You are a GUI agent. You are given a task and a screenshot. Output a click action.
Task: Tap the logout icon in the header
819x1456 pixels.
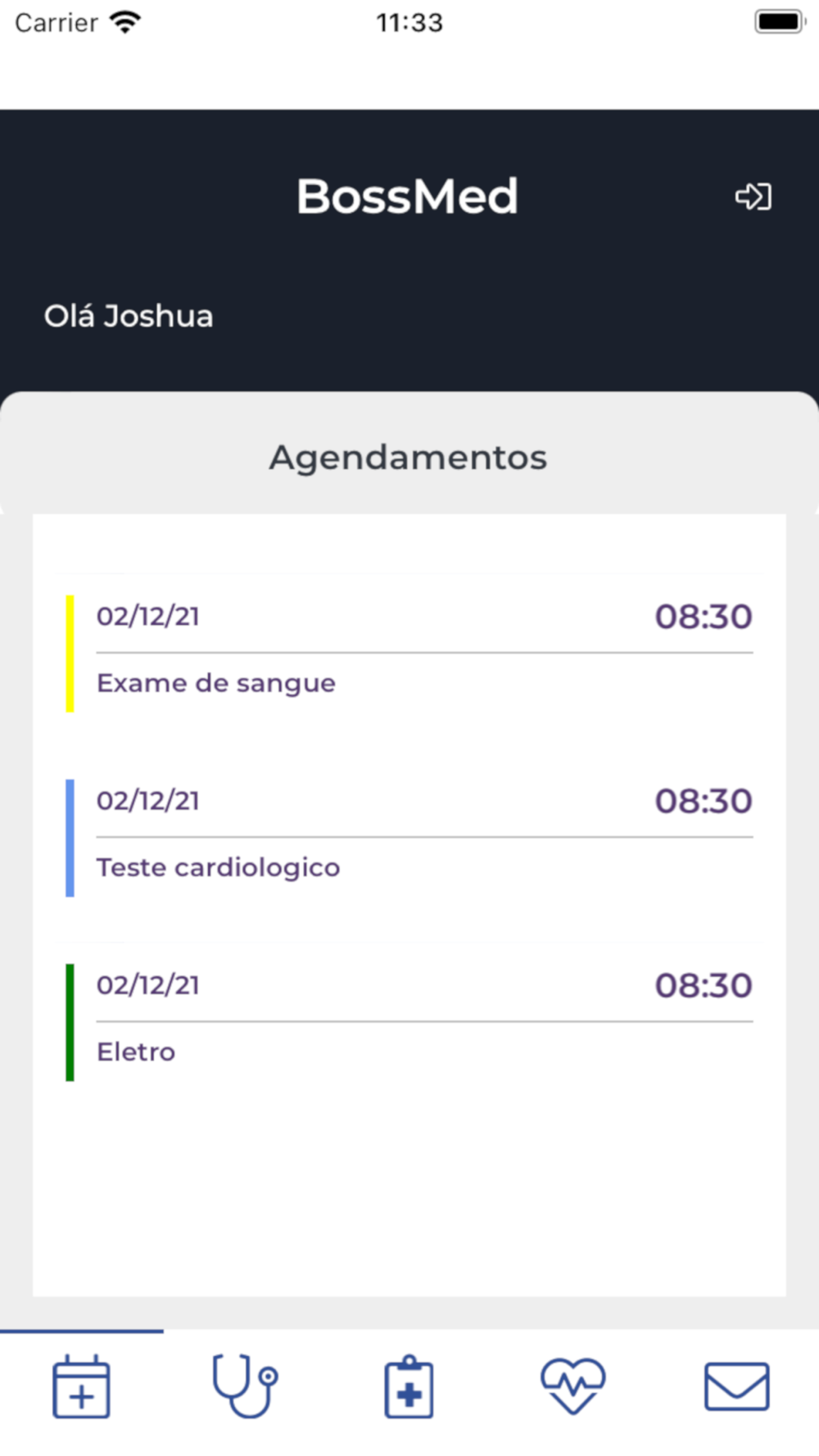[753, 197]
